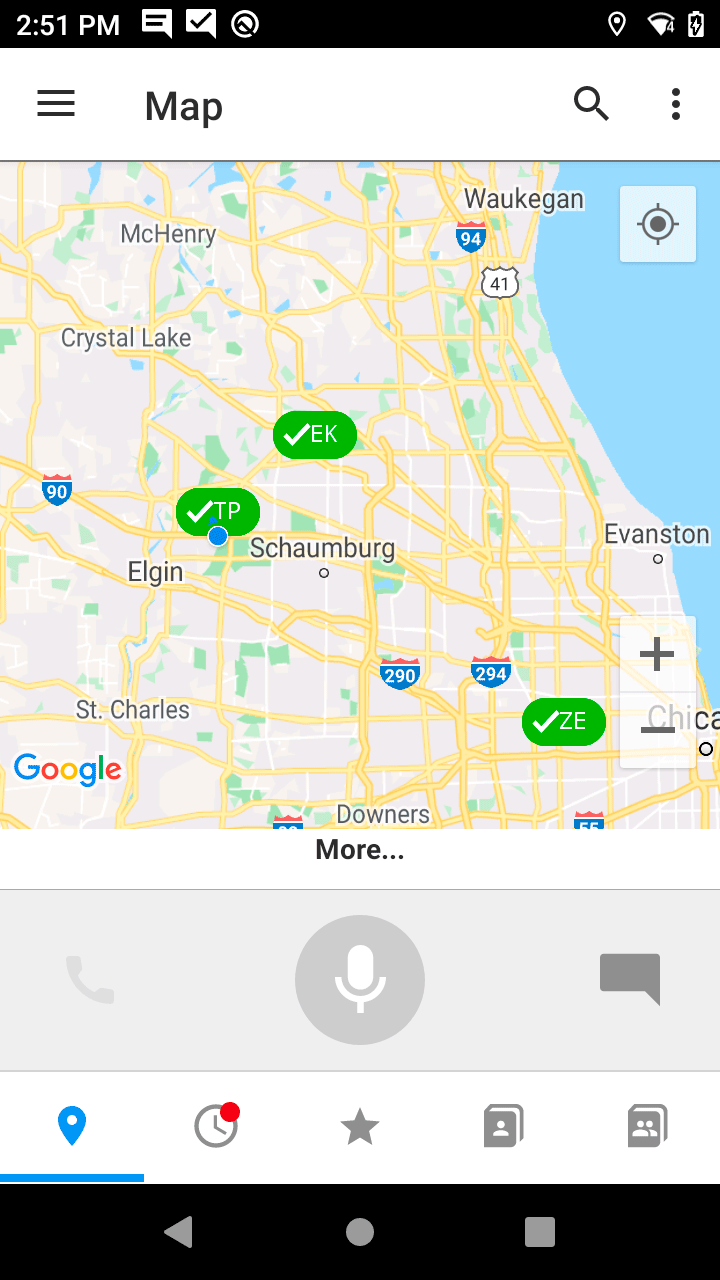Image resolution: width=720 pixels, height=1280 pixels.
Task: Switch to the History tab
Action: coord(216,1127)
